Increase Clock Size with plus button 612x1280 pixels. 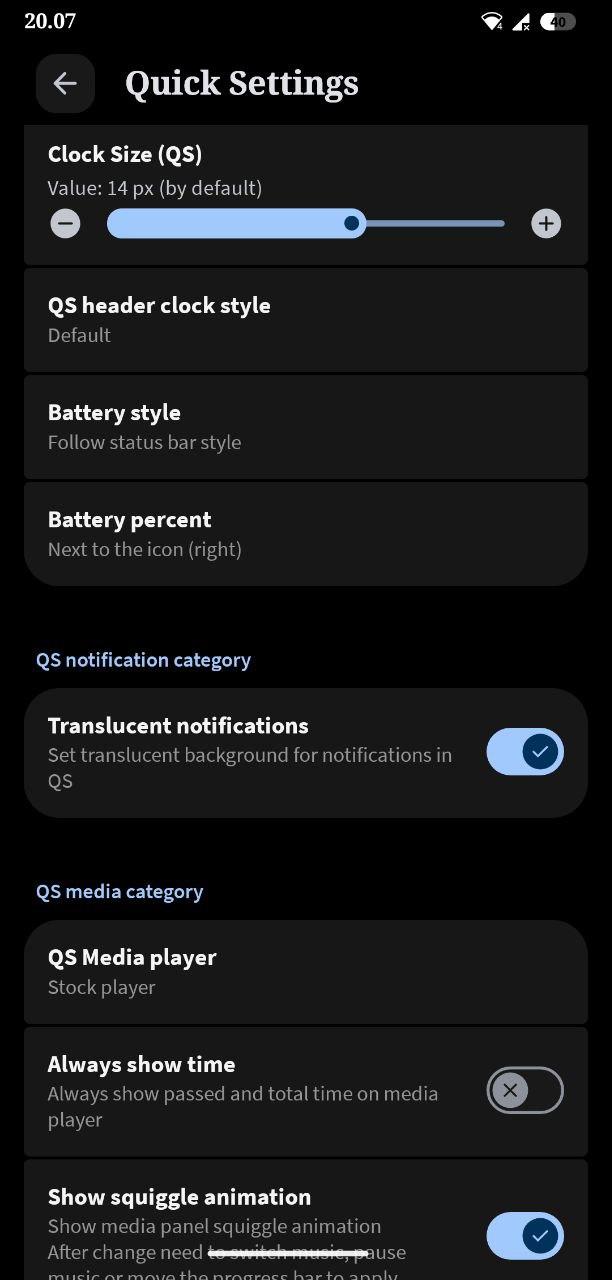point(545,223)
